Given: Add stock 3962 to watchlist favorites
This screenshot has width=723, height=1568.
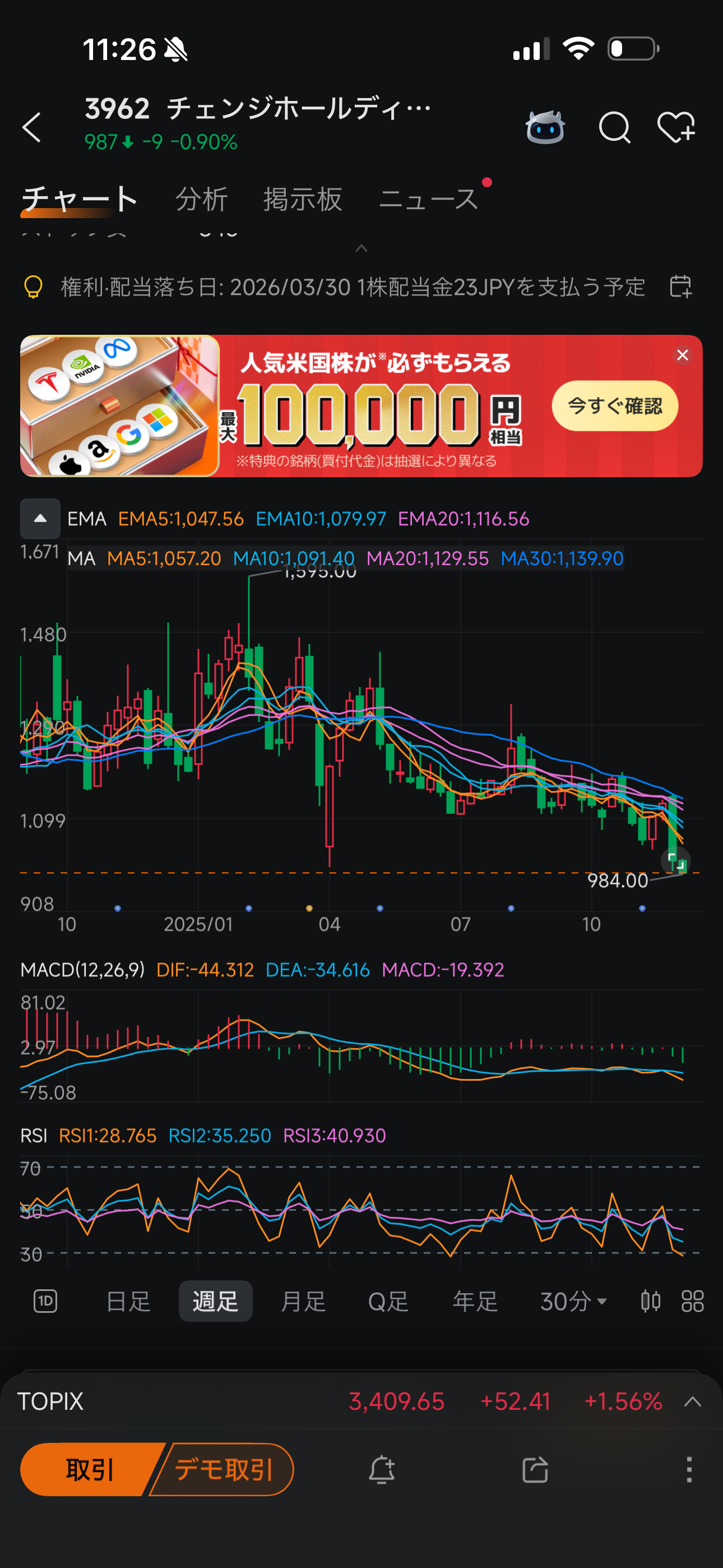Looking at the screenshot, I should click(676, 127).
